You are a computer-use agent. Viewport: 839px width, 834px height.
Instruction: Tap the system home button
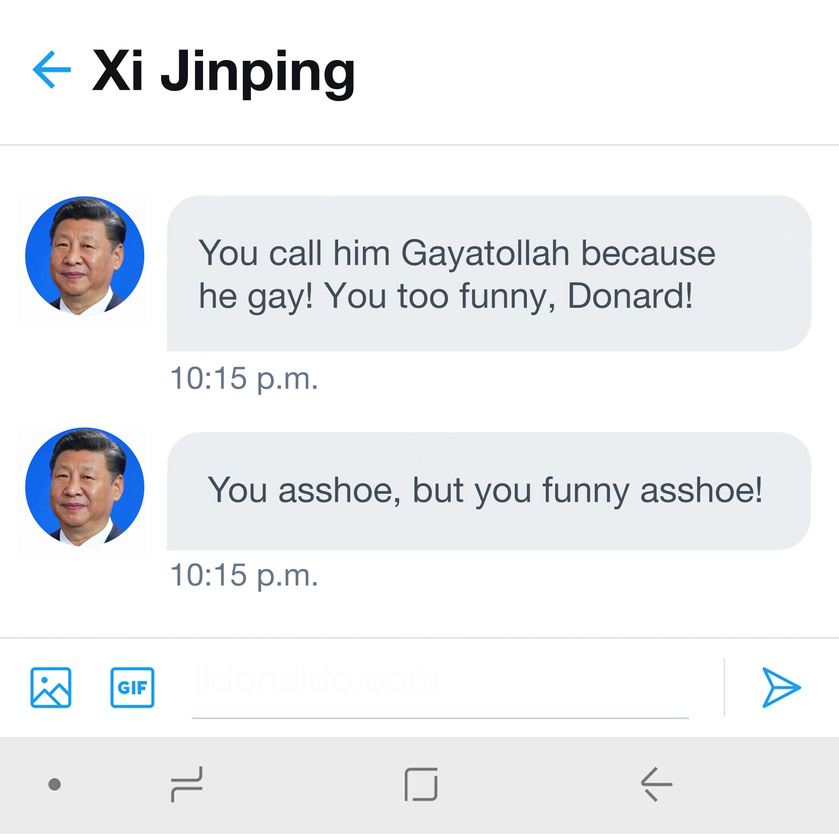421,785
